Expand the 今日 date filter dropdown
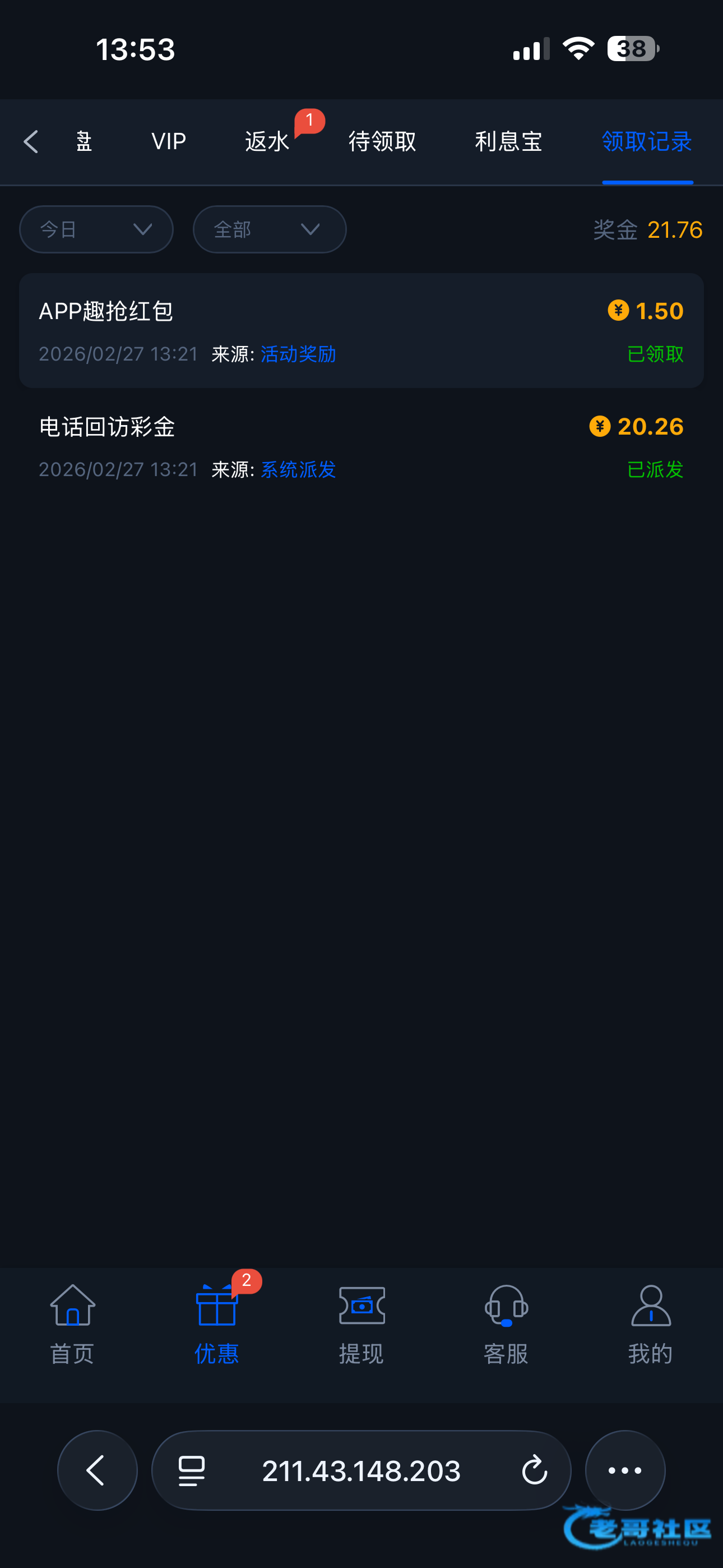This screenshot has width=723, height=1568. tap(96, 229)
